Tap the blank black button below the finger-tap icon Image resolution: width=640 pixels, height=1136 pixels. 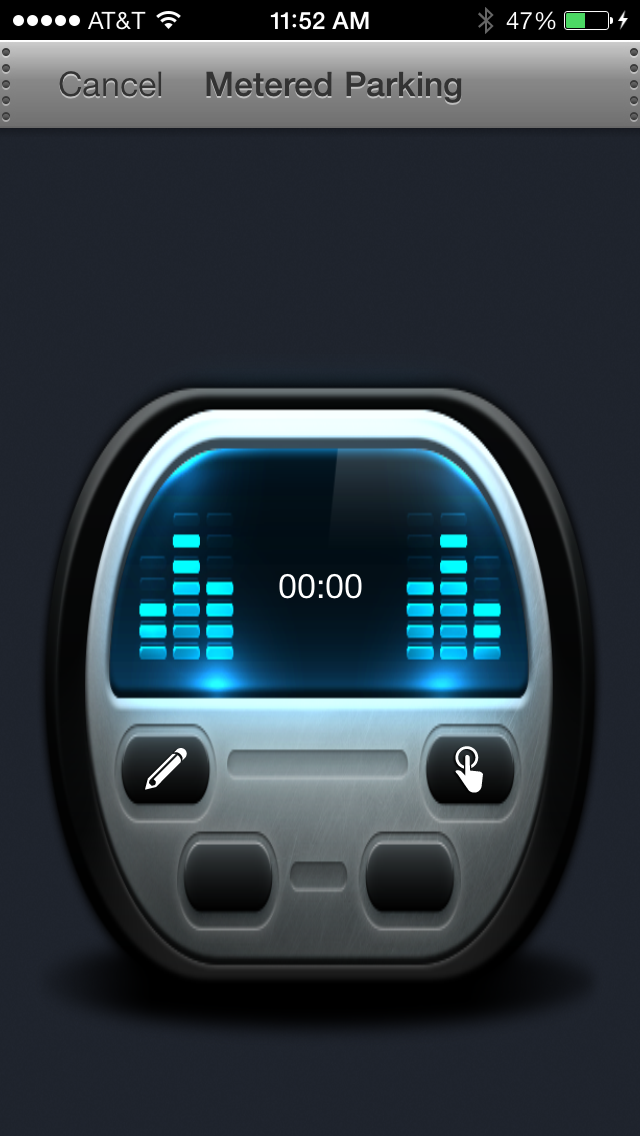(x=410, y=877)
